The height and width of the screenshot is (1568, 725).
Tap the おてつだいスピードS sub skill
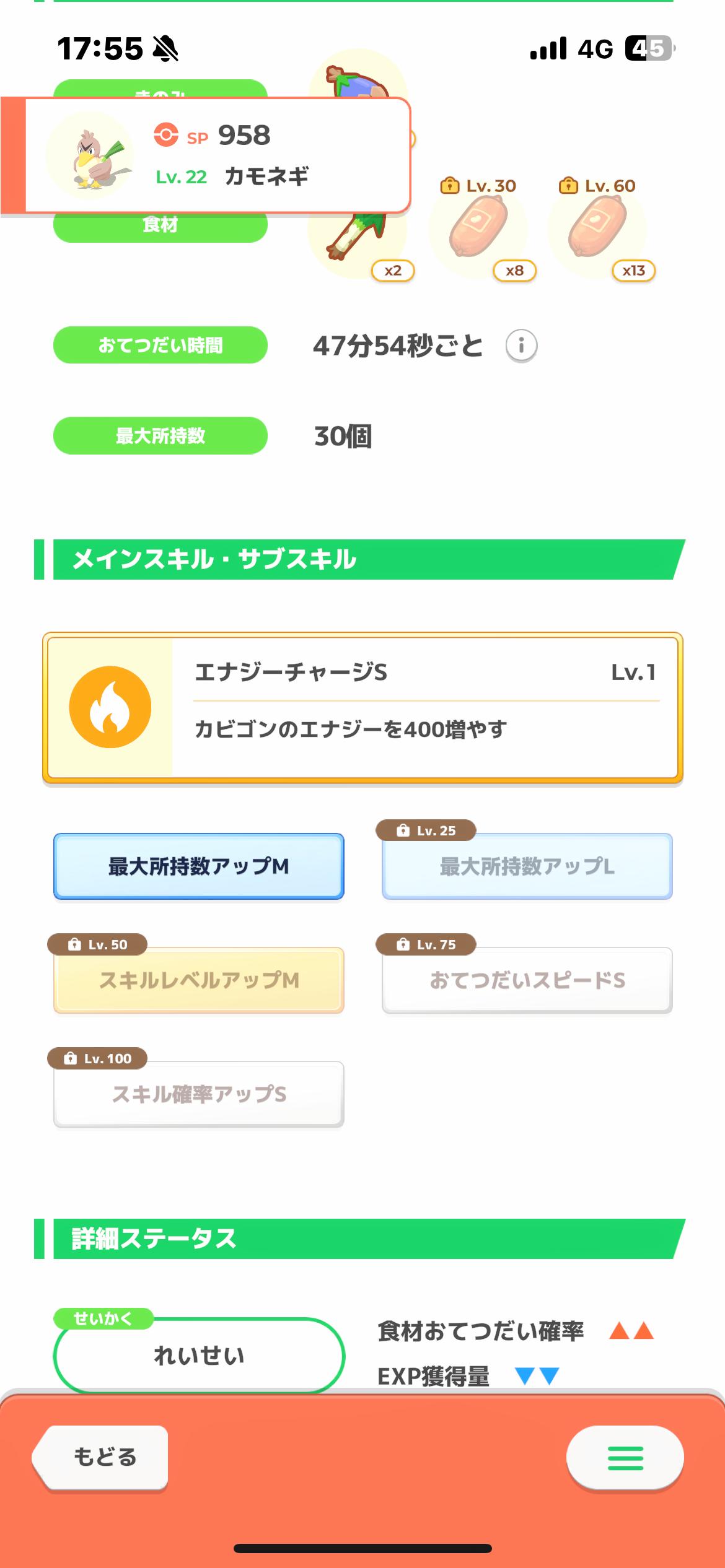pyautogui.click(x=527, y=980)
